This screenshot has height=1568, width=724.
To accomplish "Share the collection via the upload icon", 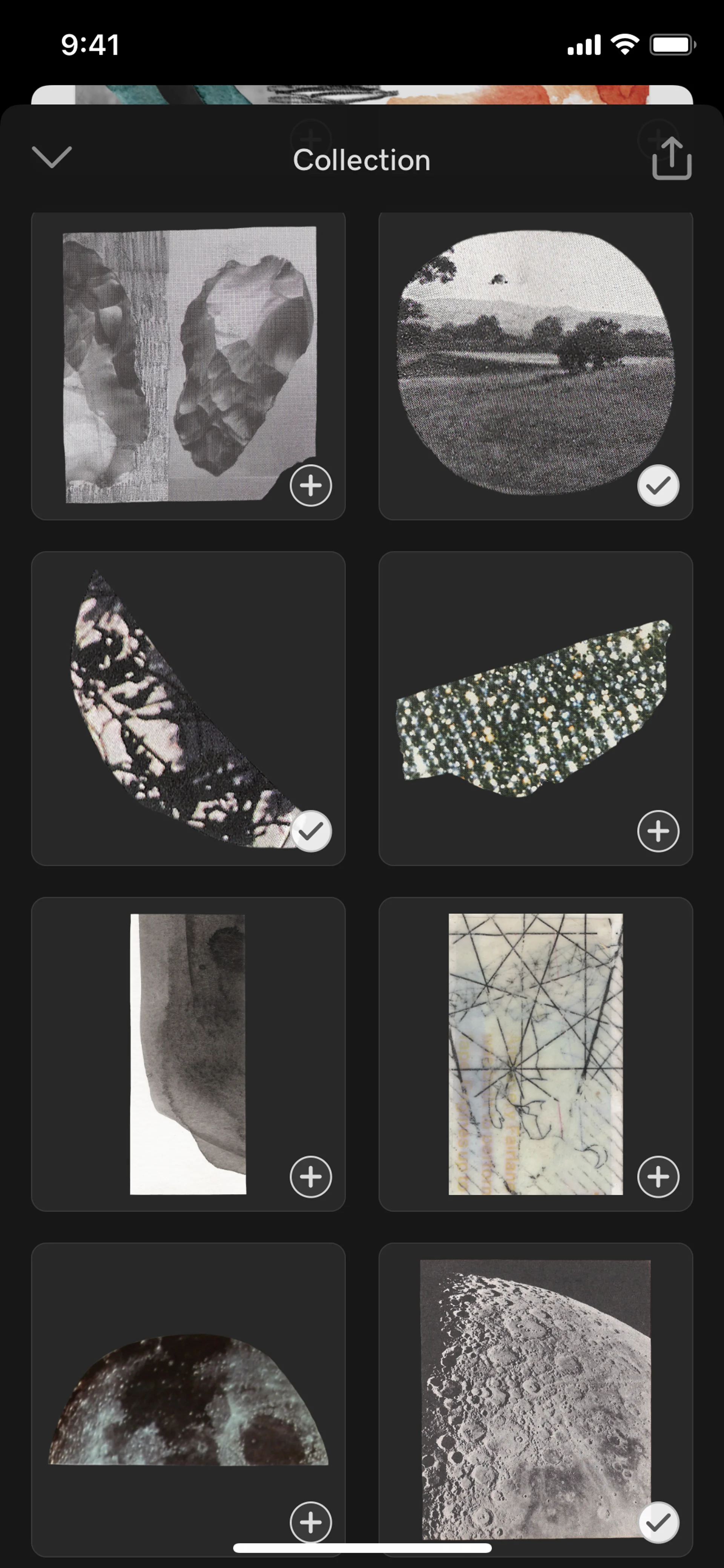I will pyautogui.click(x=671, y=158).
